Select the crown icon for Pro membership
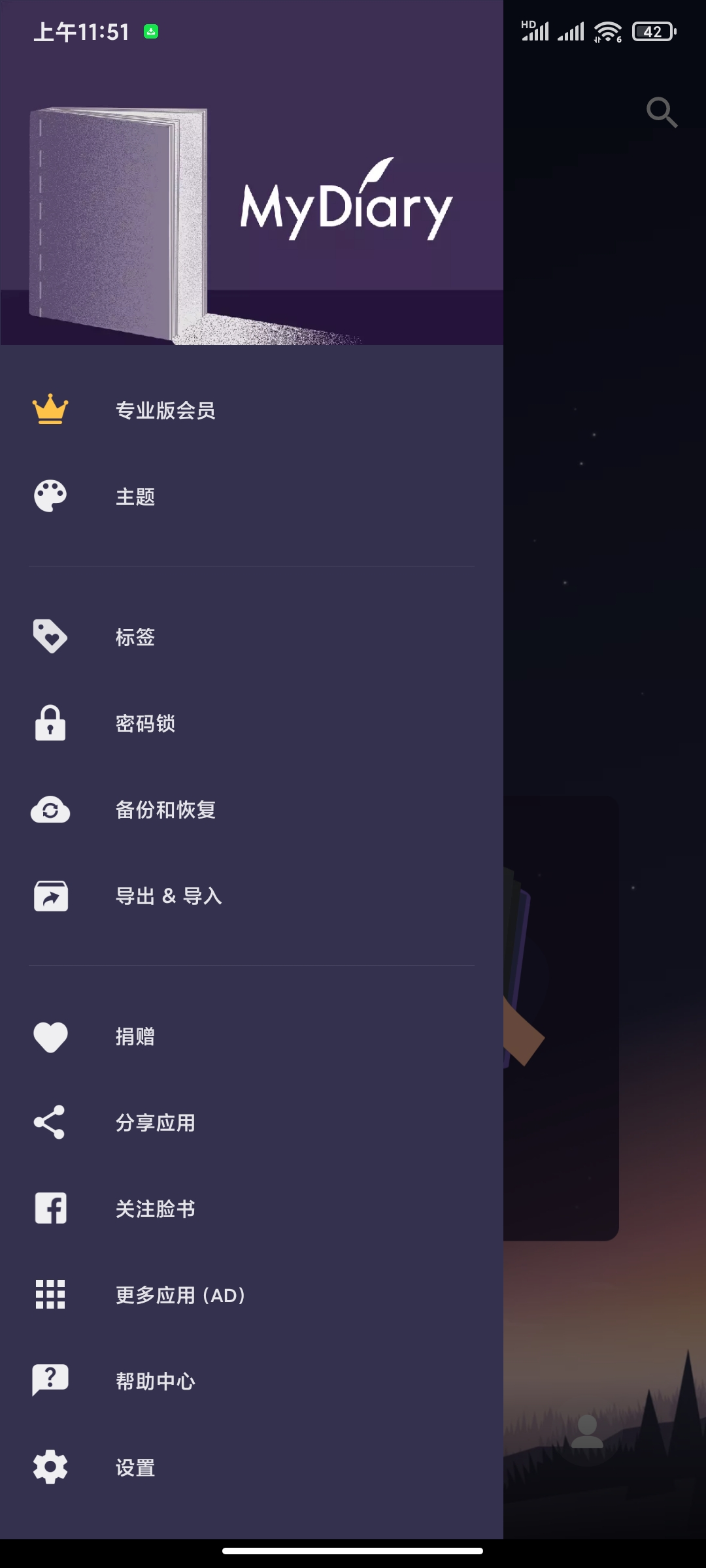 click(51, 410)
